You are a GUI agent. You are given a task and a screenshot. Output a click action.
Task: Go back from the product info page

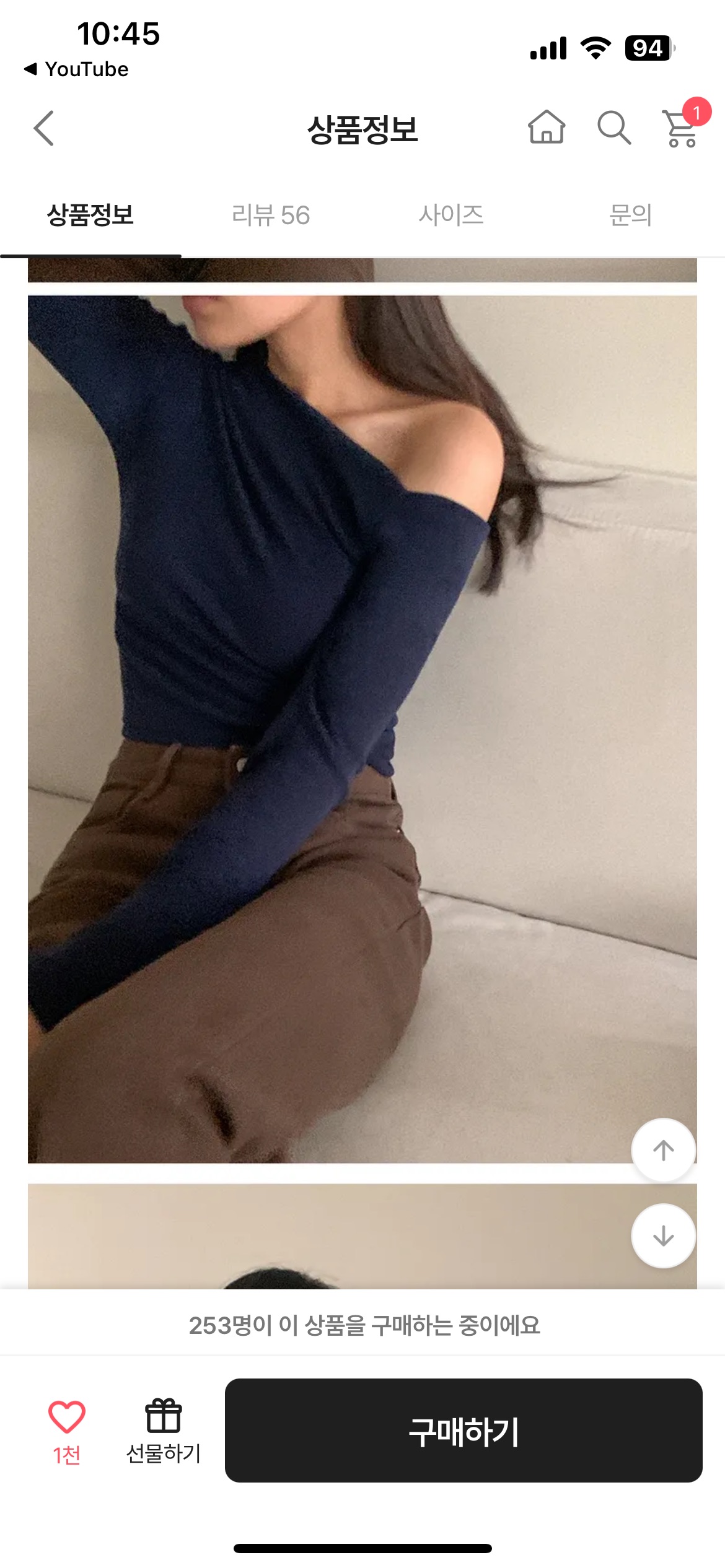tap(43, 129)
